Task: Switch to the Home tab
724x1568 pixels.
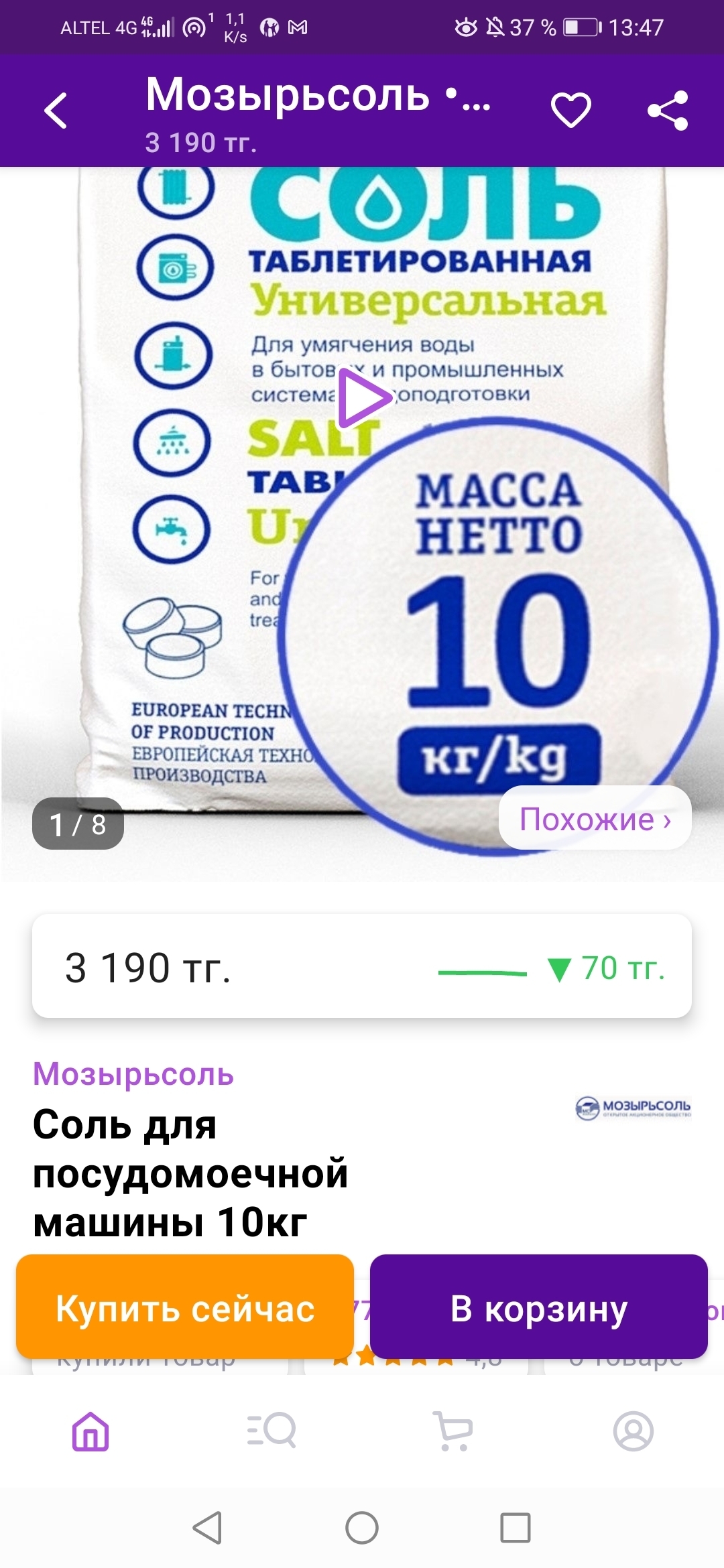Action: pos(90,1431)
